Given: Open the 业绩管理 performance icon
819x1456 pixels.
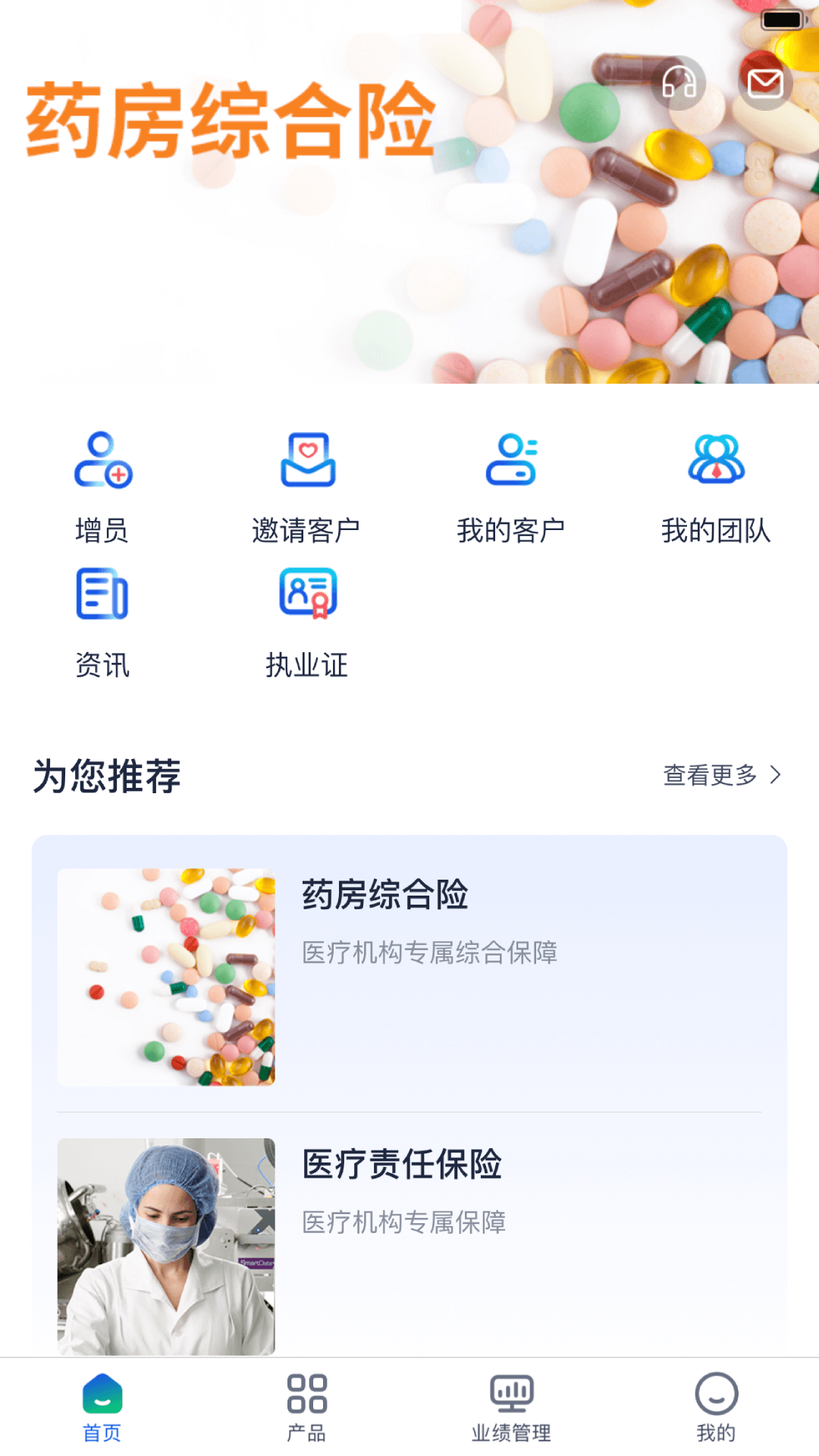Looking at the screenshot, I should point(511,1406).
